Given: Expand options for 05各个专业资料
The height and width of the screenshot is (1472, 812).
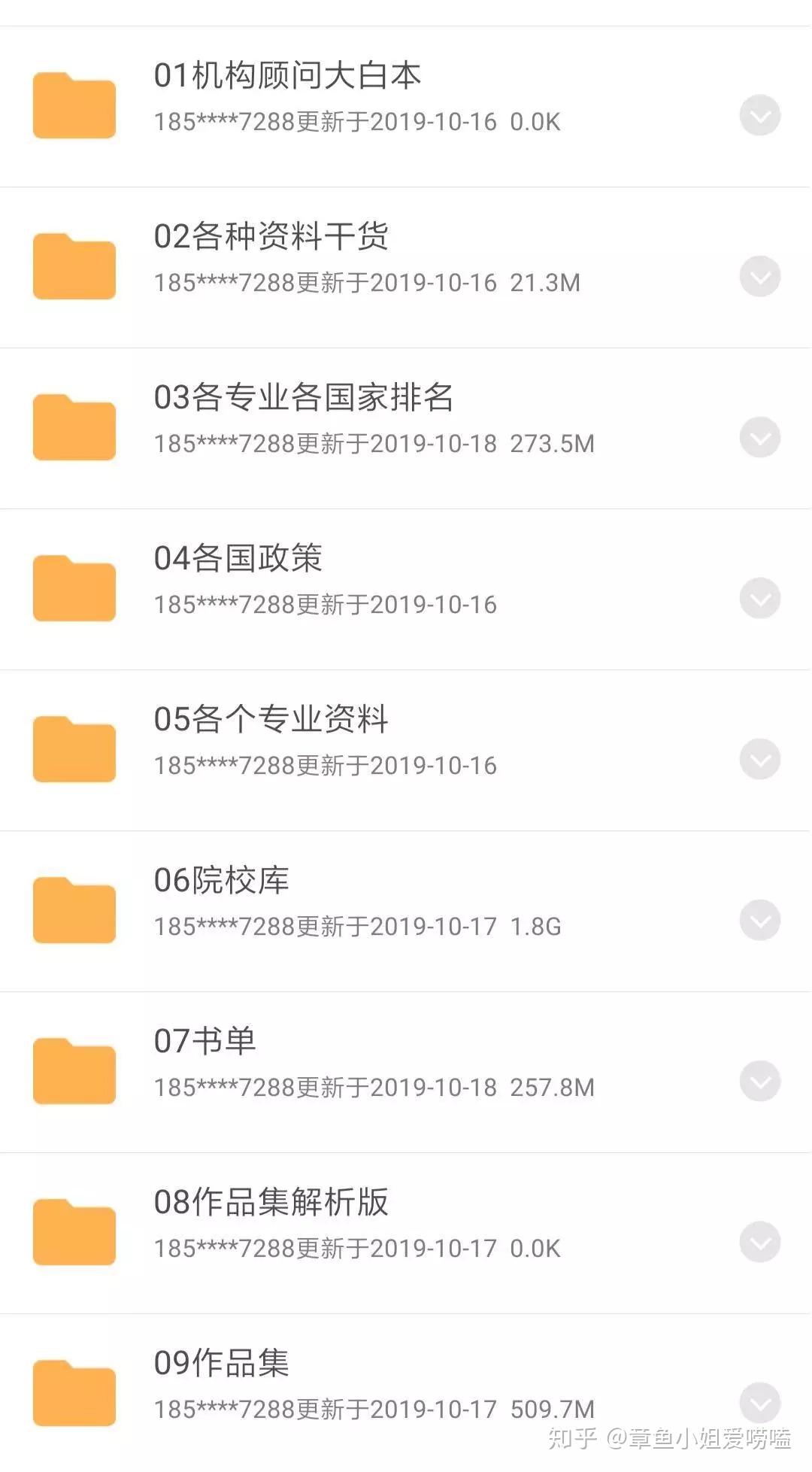Looking at the screenshot, I should pos(759,760).
